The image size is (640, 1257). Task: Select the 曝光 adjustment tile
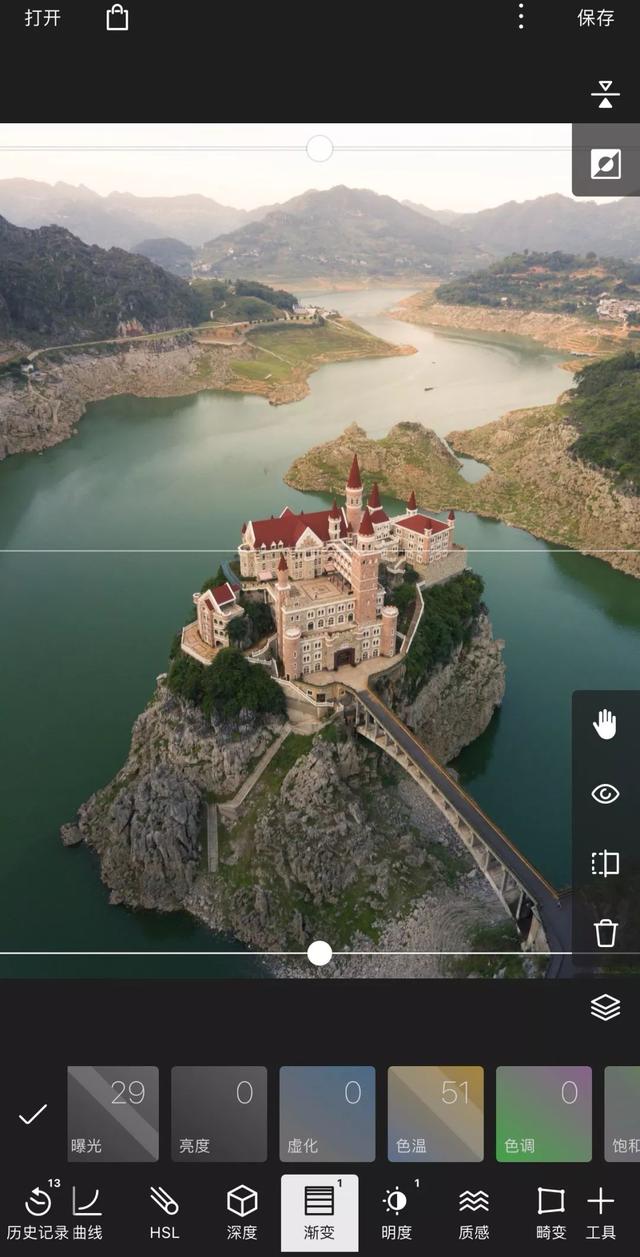[113, 1114]
